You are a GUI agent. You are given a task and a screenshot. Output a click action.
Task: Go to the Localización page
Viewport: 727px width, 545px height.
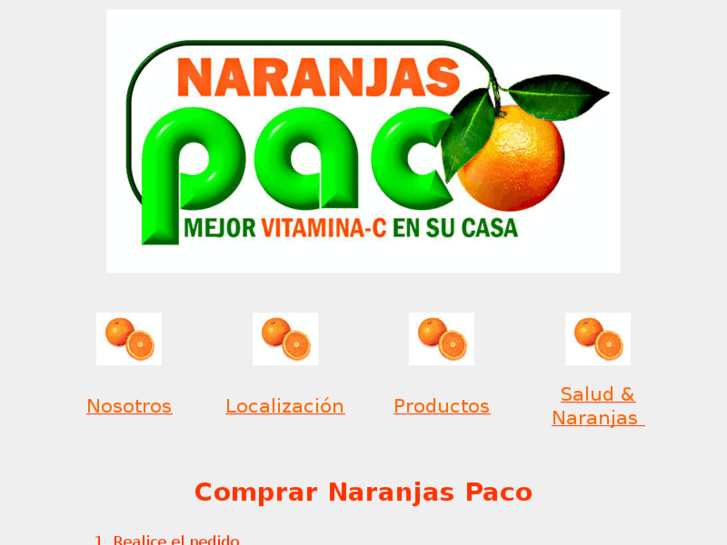(285, 406)
